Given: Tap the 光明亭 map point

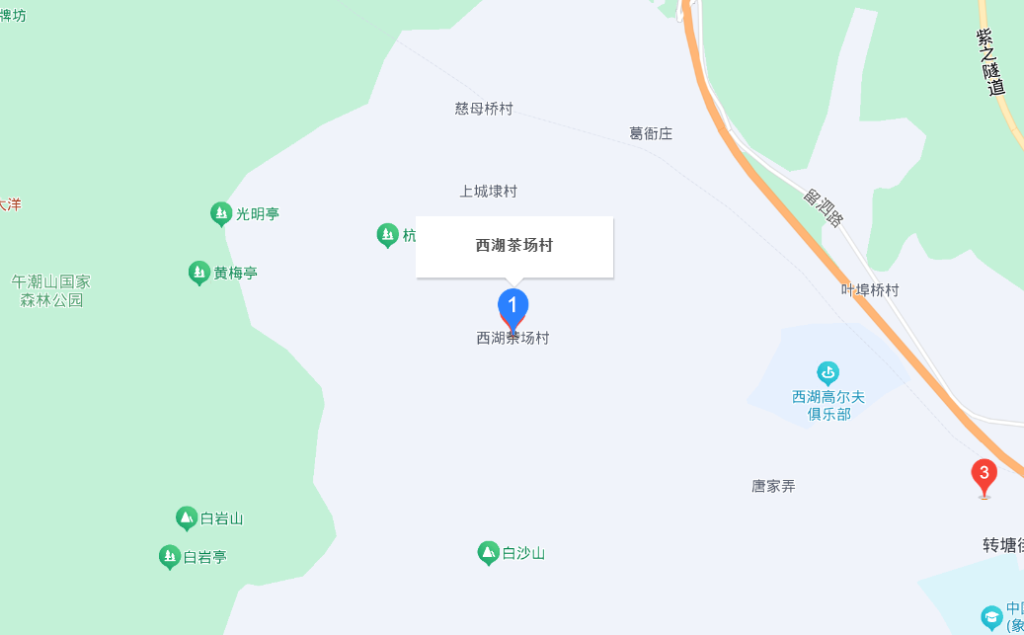Looking at the screenshot, I should pos(221,213).
